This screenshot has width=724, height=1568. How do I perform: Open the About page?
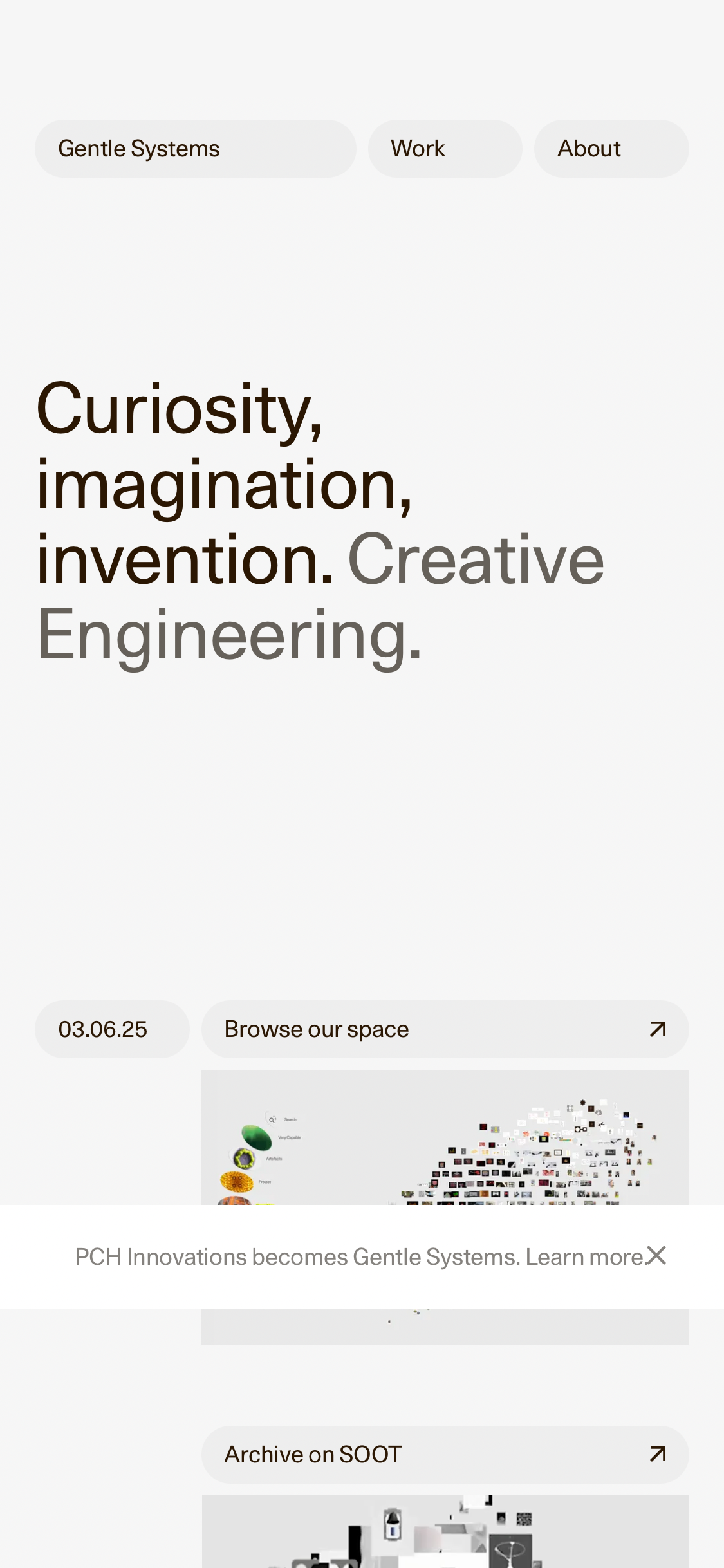coord(611,149)
